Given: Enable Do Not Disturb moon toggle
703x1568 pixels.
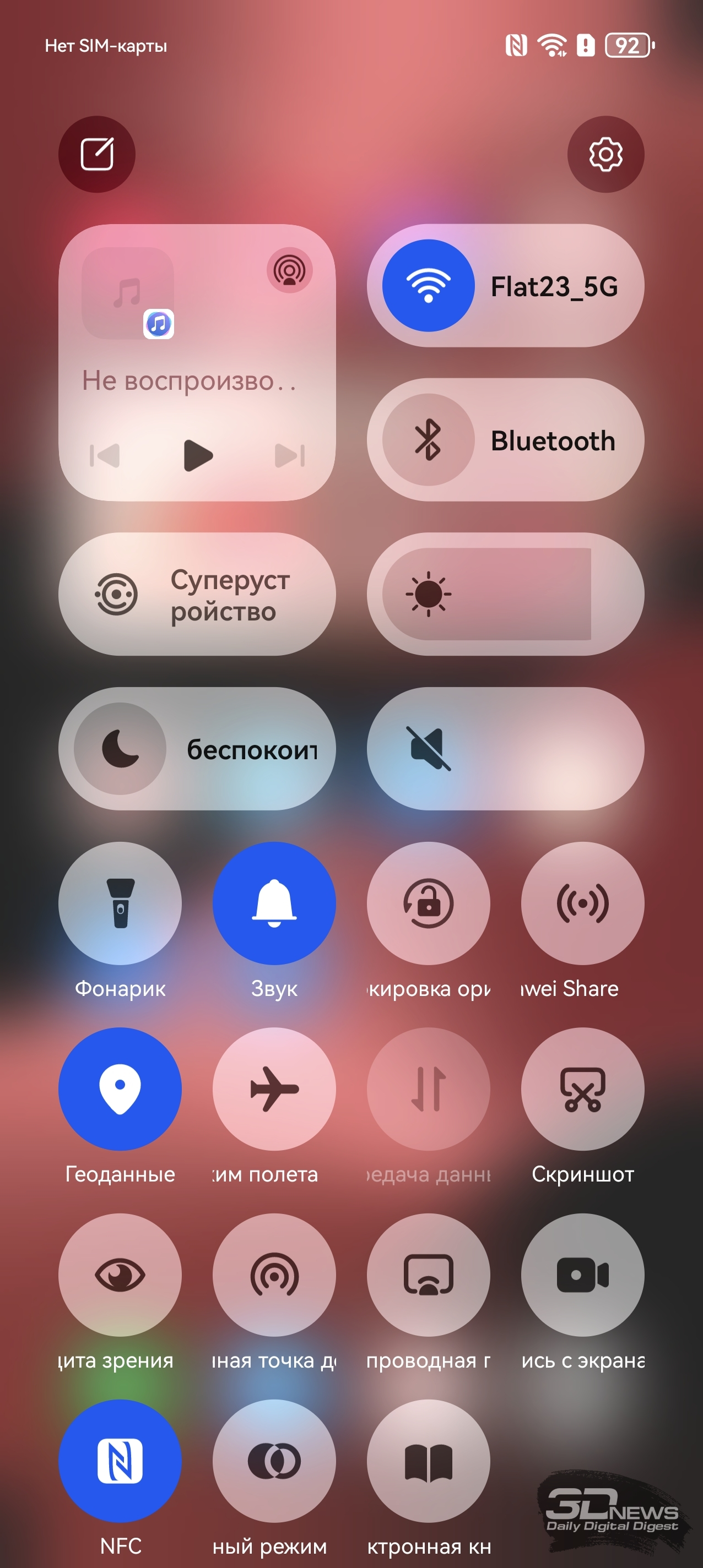Looking at the screenshot, I should [120, 749].
